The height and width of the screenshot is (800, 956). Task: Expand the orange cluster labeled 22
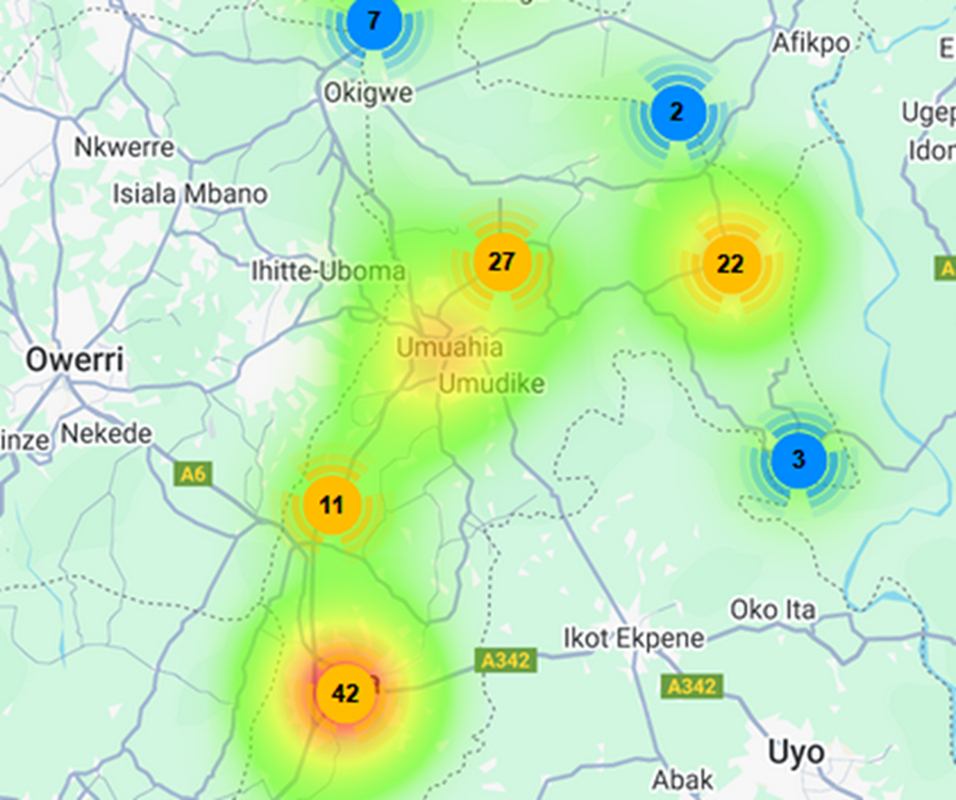[731, 264]
